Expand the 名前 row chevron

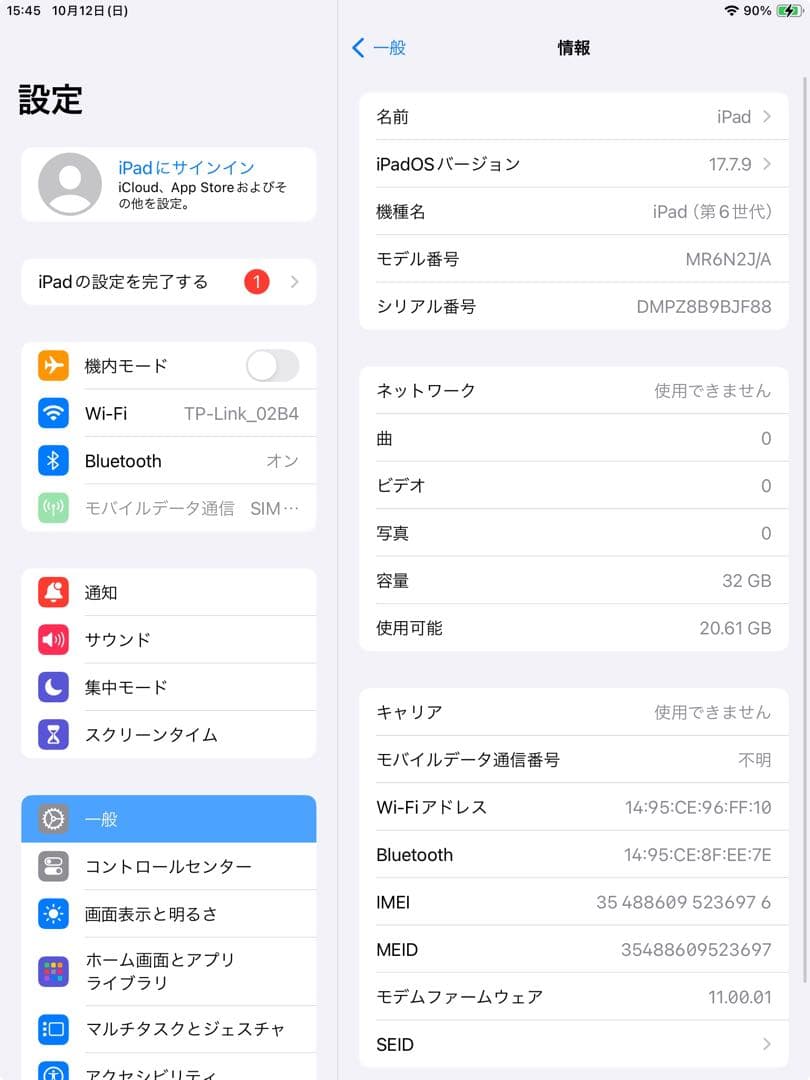(770, 117)
